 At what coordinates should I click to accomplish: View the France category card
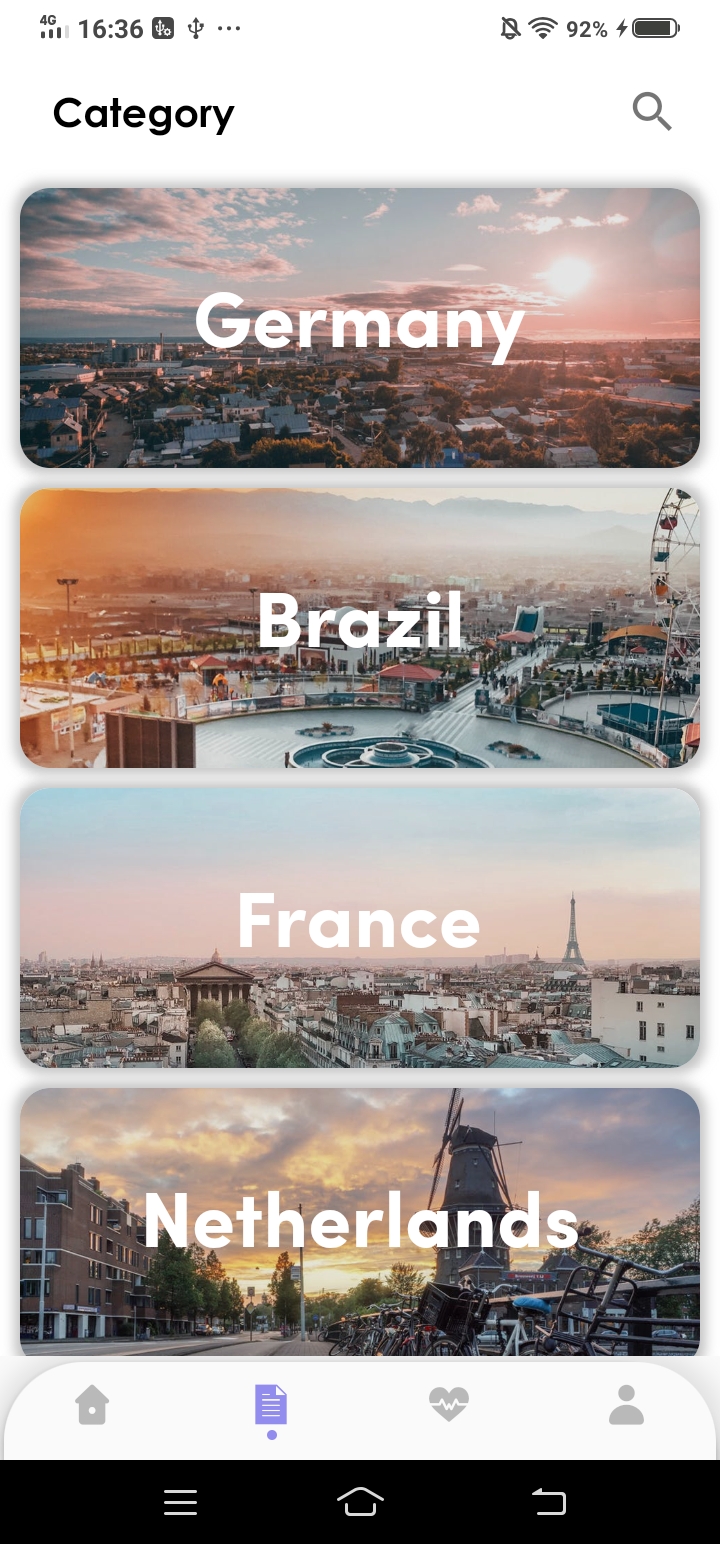click(360, 927)
